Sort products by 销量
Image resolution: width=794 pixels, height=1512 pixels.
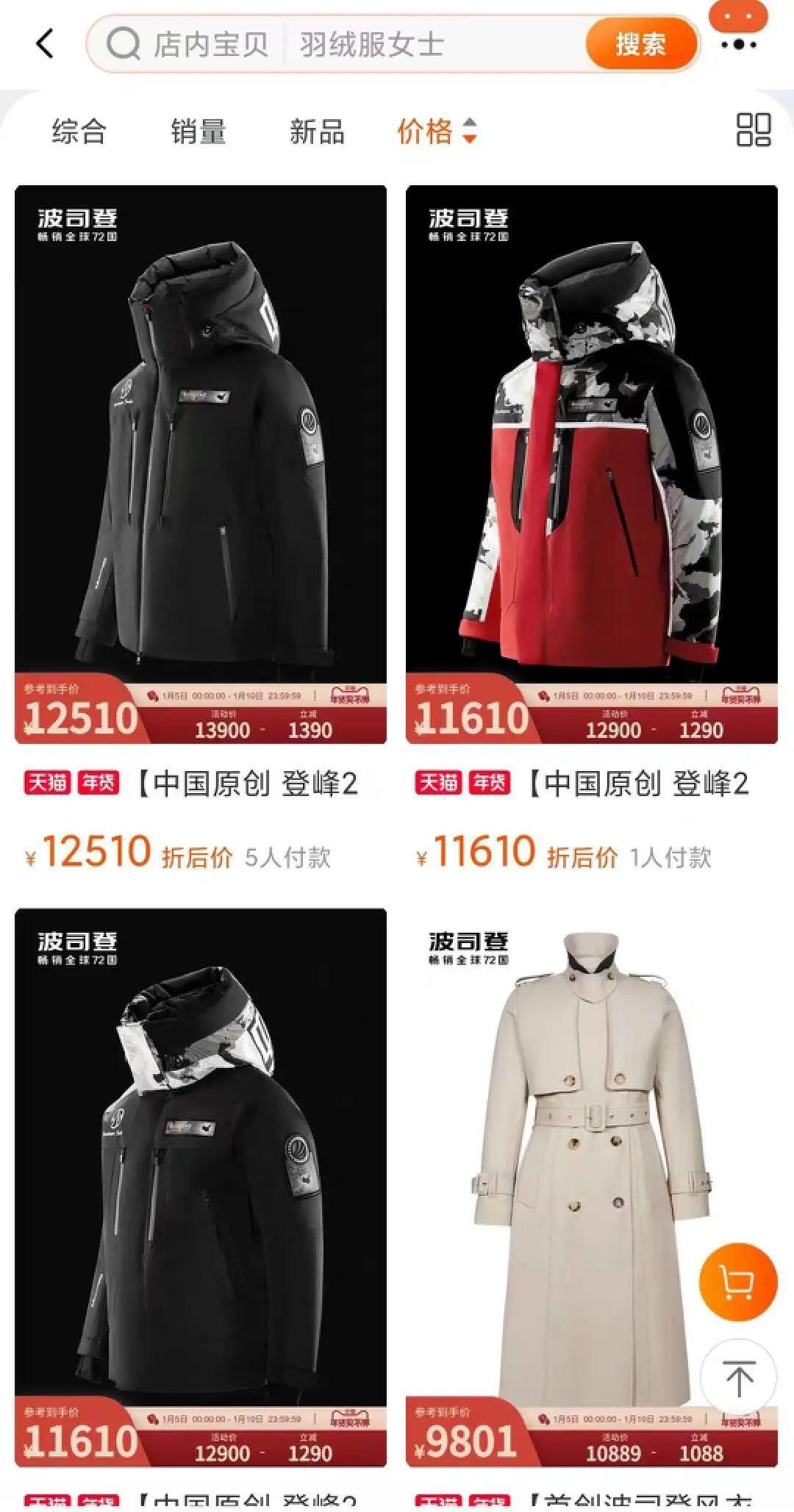pyautogui.click(x=198, y=132)
